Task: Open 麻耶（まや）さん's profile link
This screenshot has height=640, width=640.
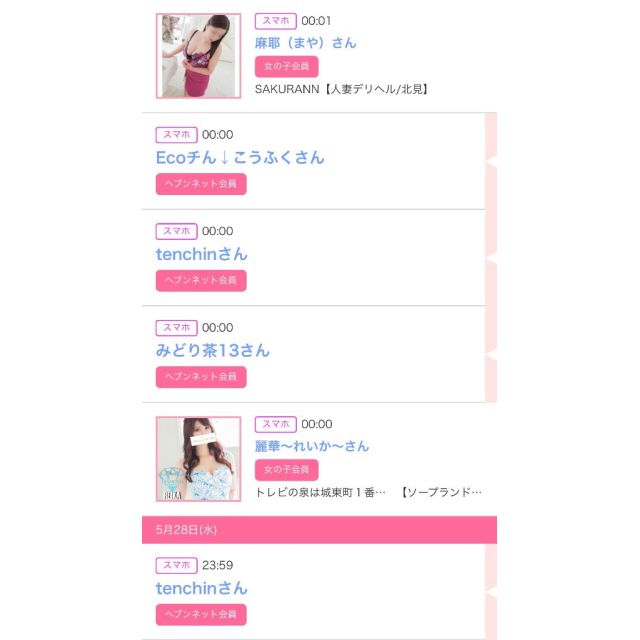Action: coord(305,43)
